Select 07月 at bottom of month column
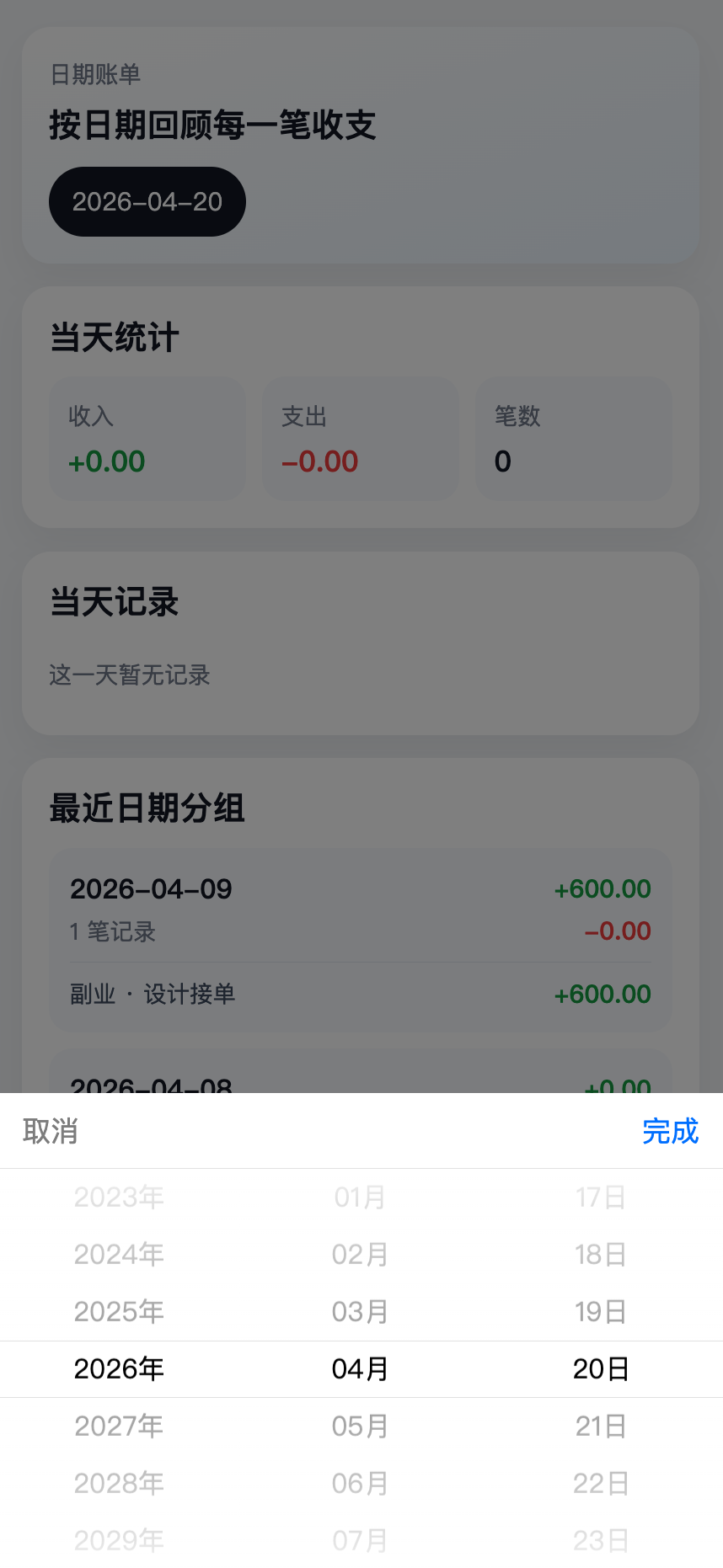 click(x=360, y=1540)
